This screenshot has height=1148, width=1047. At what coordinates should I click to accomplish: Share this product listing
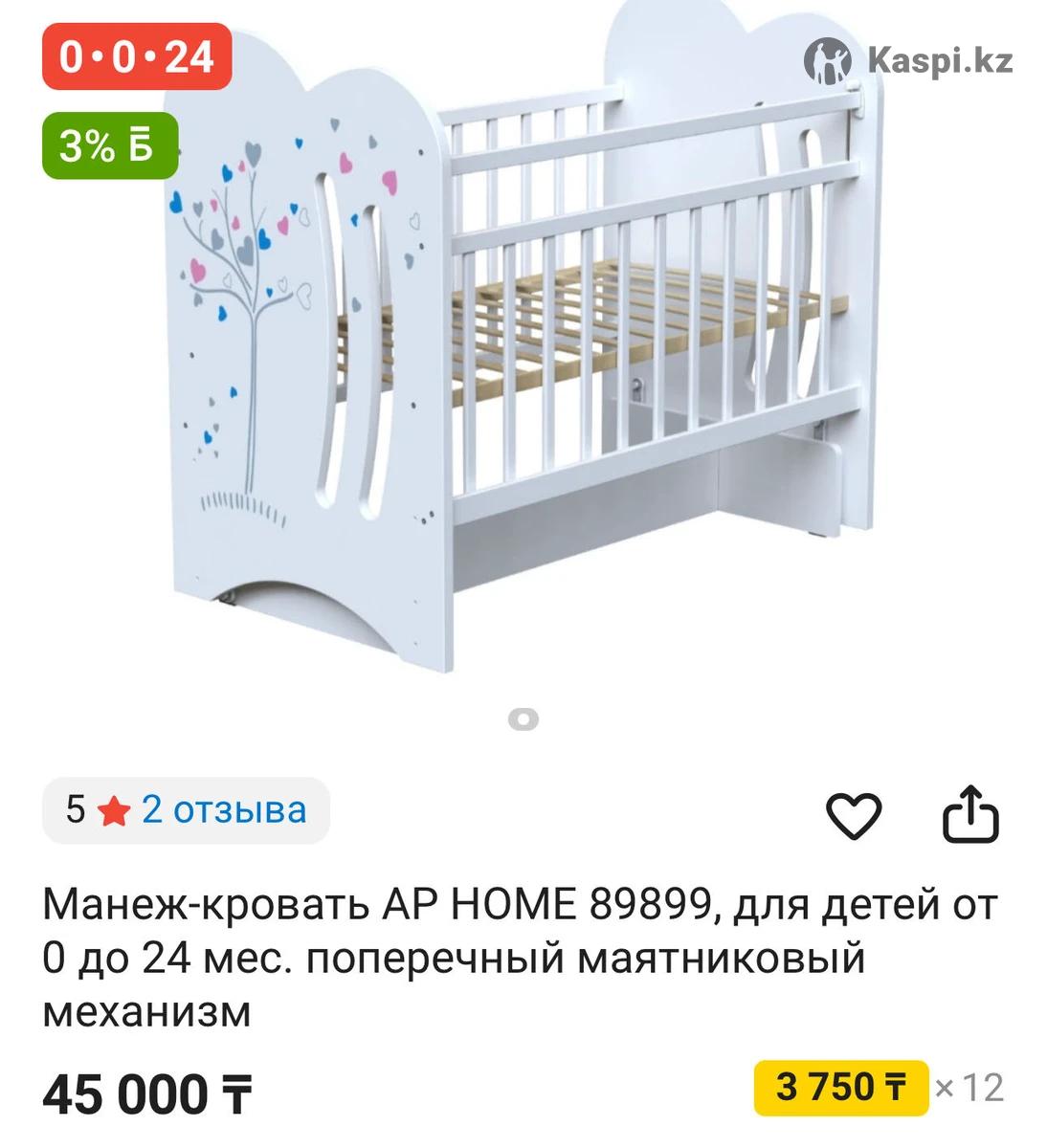(970, 814)
